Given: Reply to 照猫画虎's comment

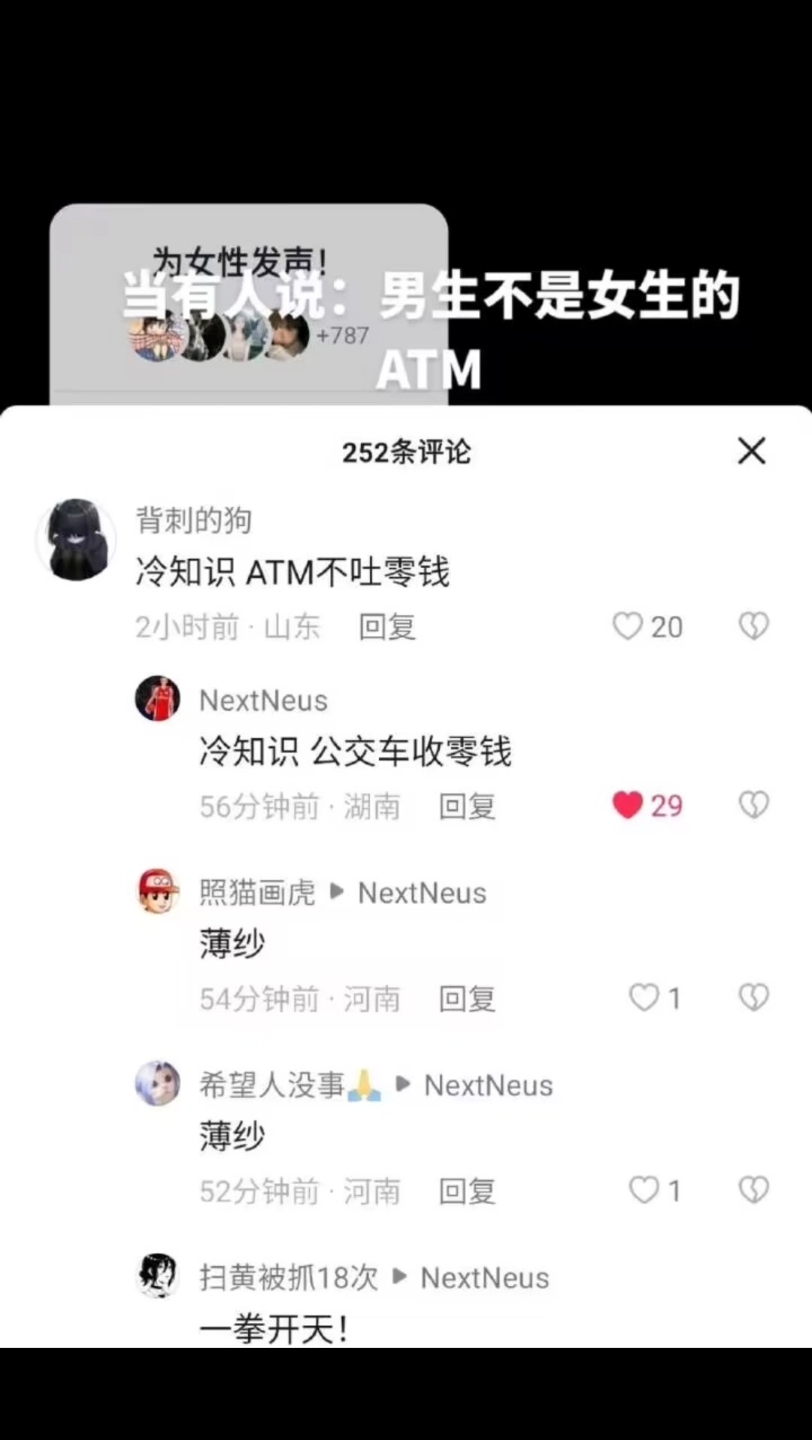Looking at the screenshot, I should coord(467,998).
